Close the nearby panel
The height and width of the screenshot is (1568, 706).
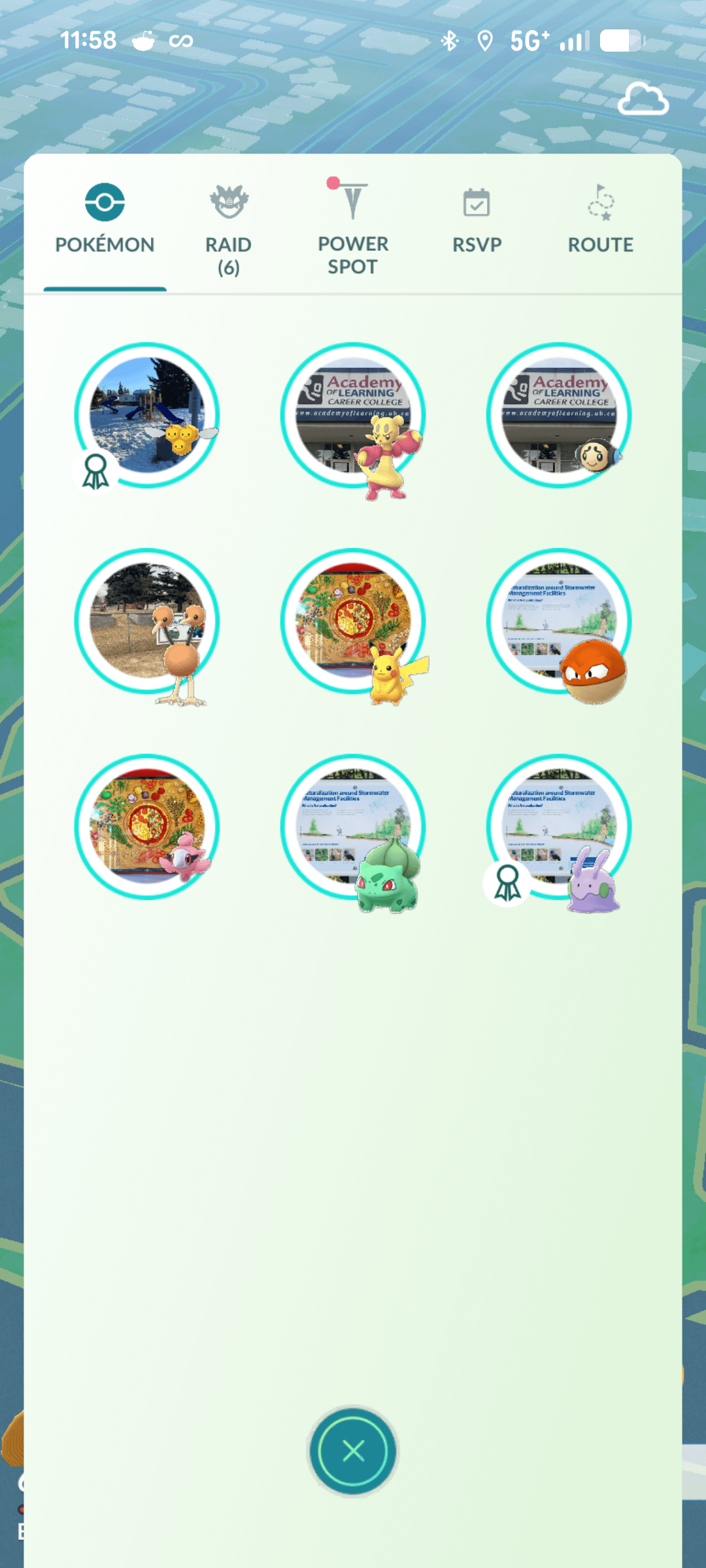click(x=353, y=1451)
